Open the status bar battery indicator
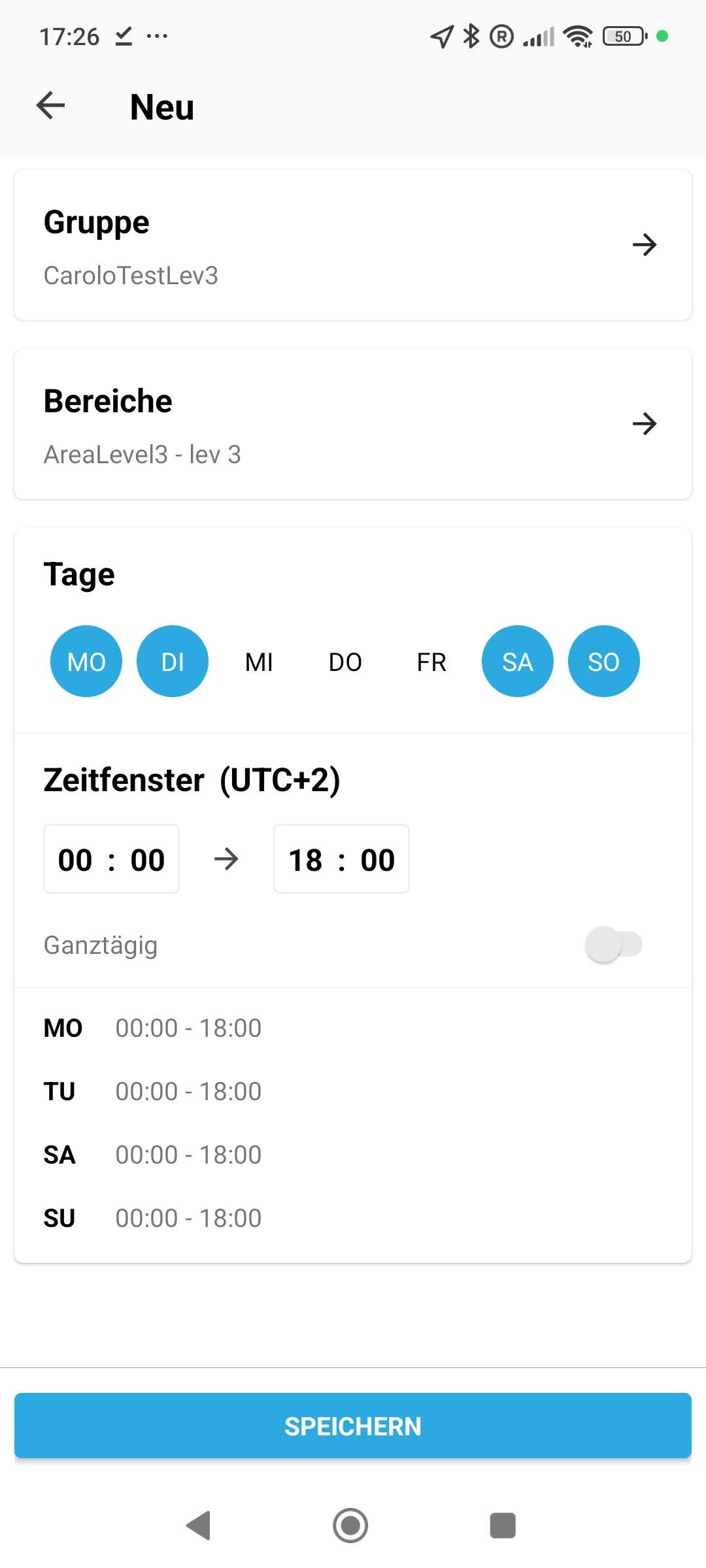Viewport: 706px width, 1568px height. pos(623,36)
